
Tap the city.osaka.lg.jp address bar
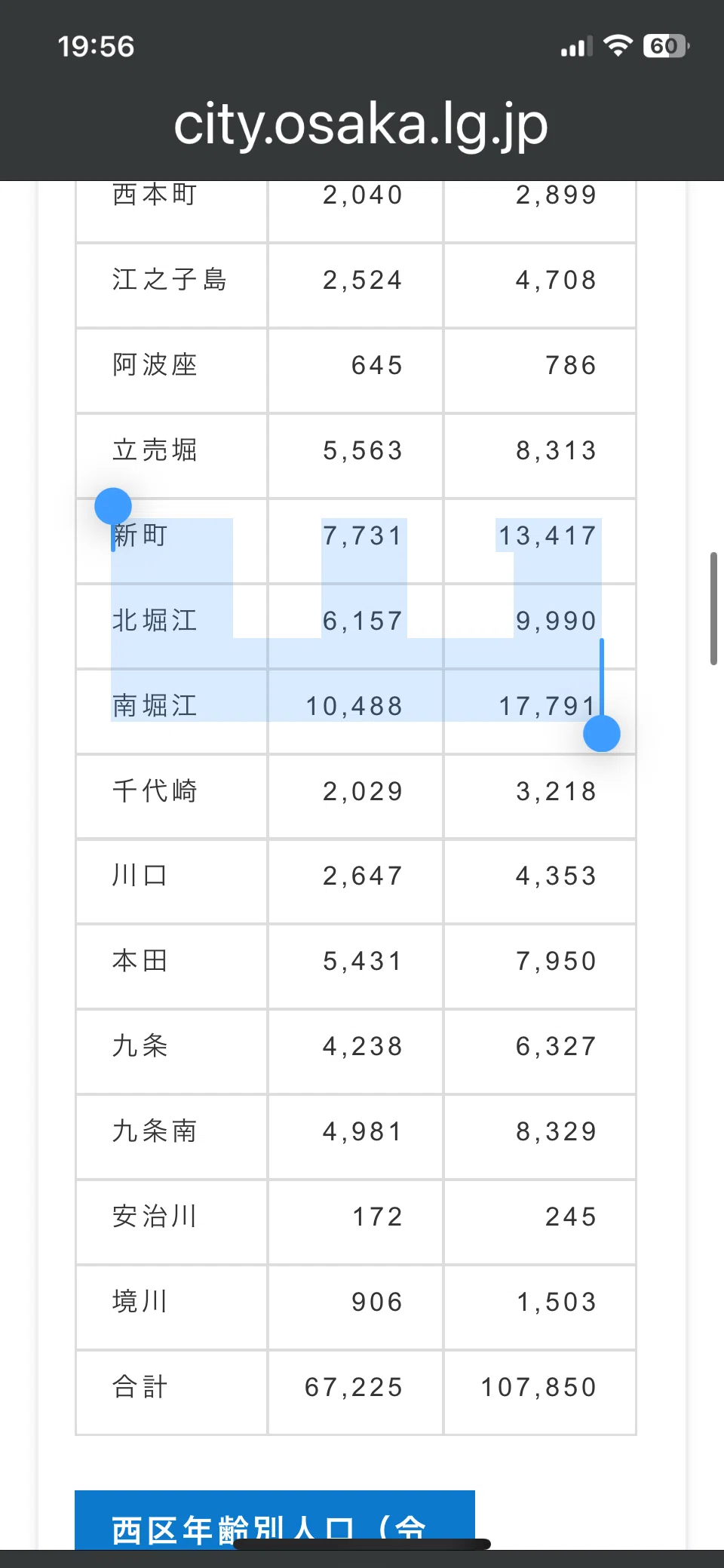click(360, 124)
